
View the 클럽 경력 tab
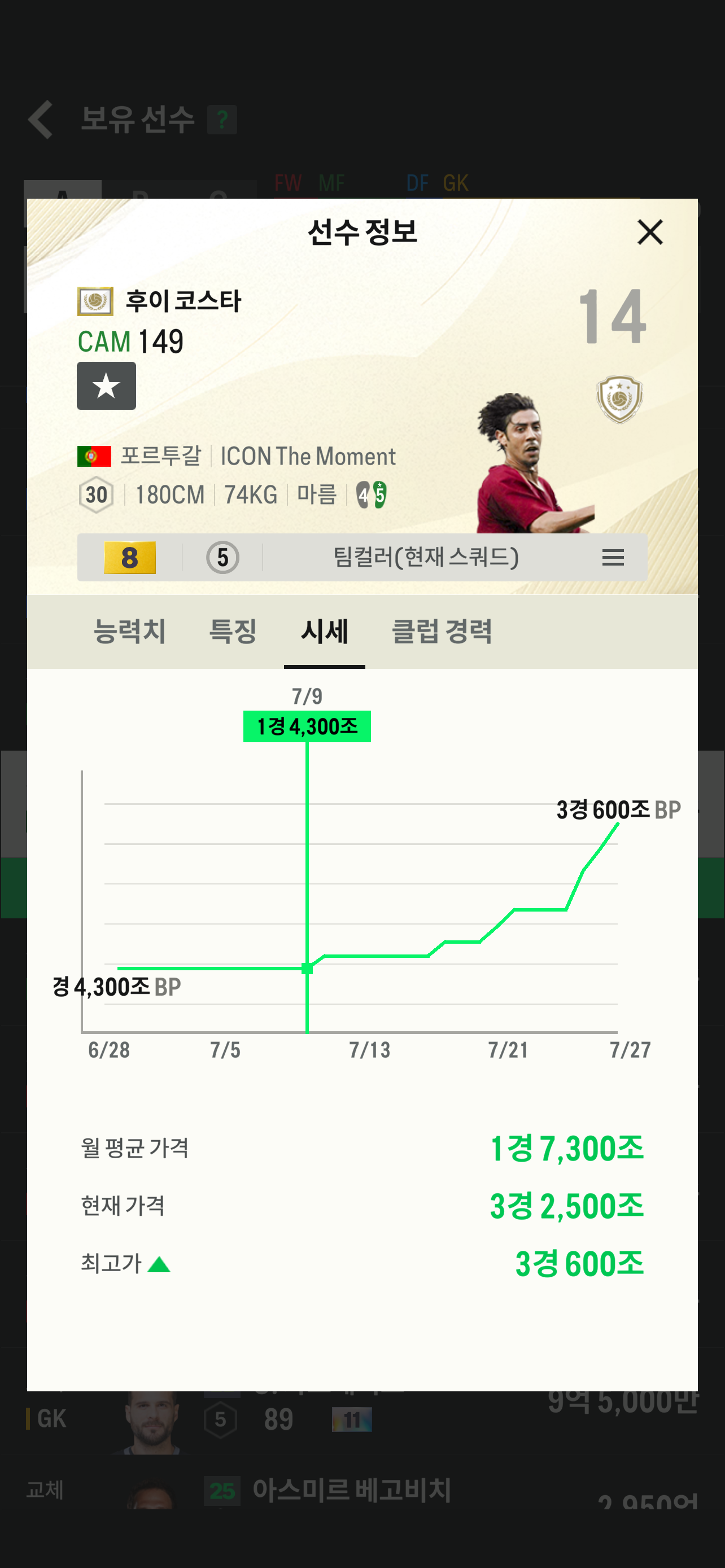point(442,630)
